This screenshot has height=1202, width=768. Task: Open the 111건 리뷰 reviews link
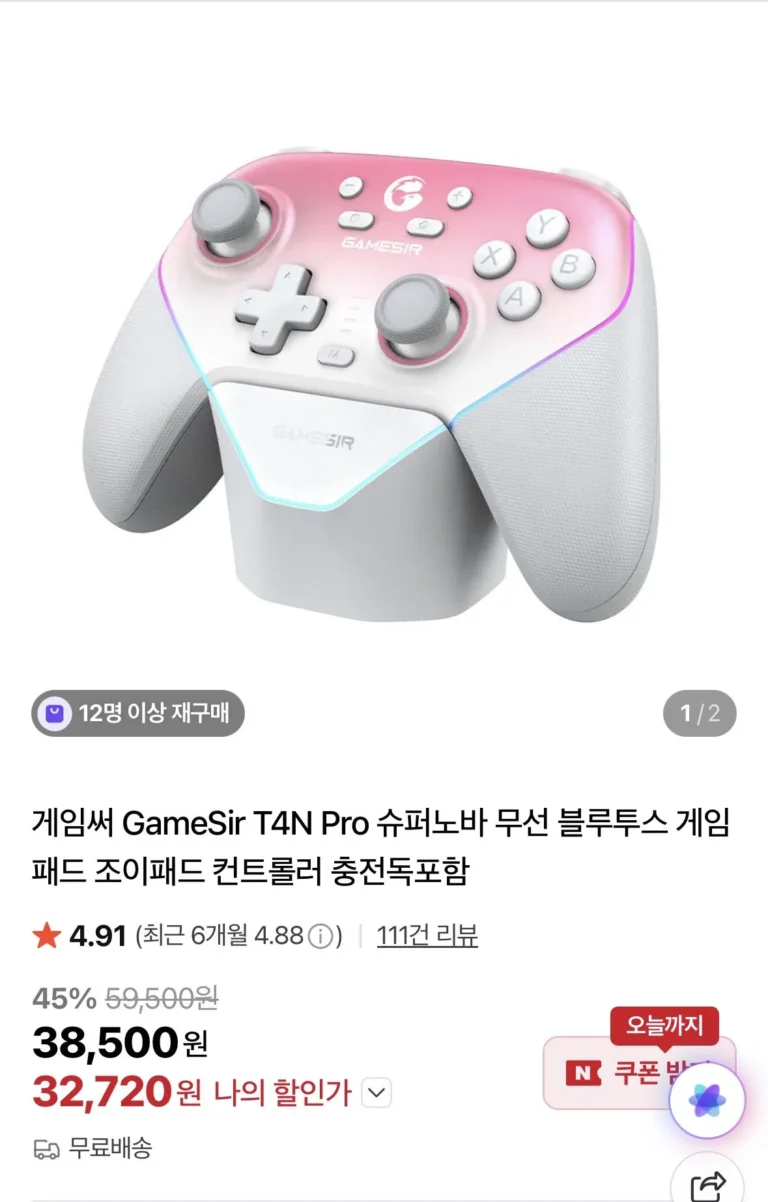pyautogui.click(x=427, y=936)
